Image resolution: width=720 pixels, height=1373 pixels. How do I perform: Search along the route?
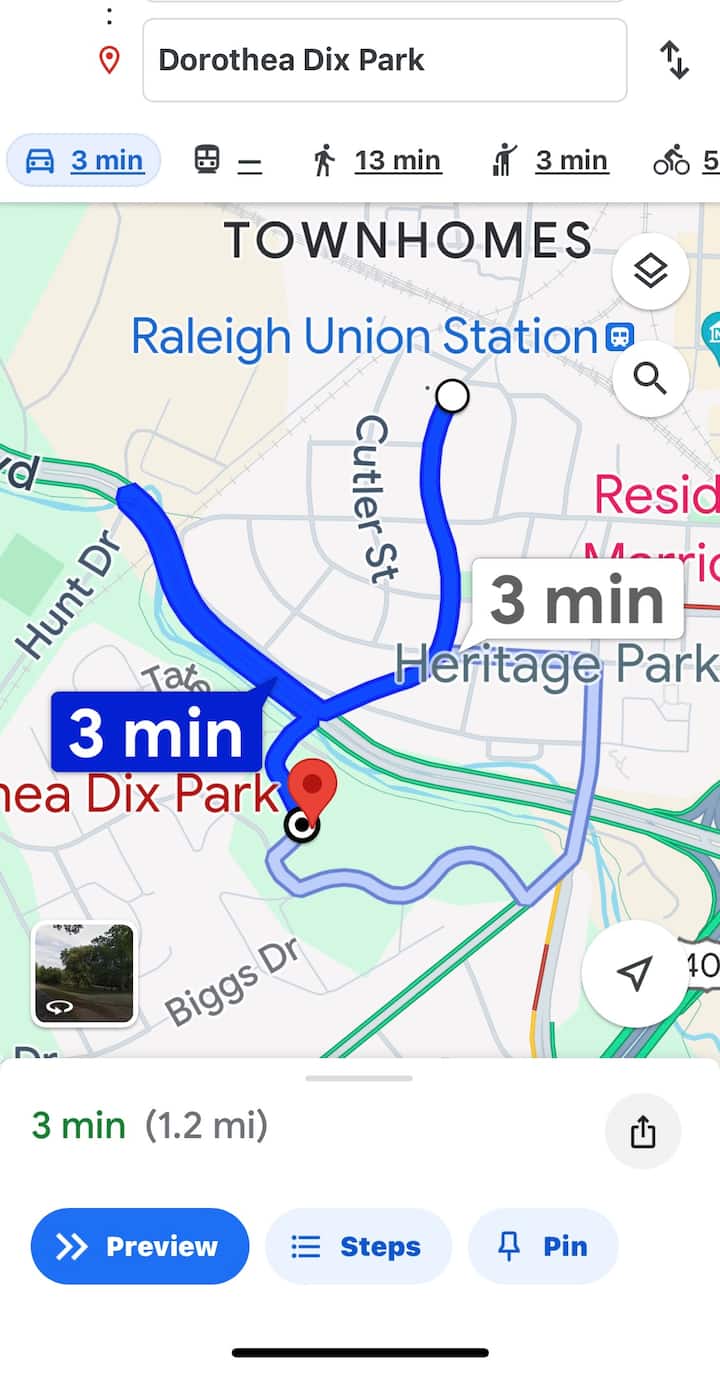tap(650, 379)
